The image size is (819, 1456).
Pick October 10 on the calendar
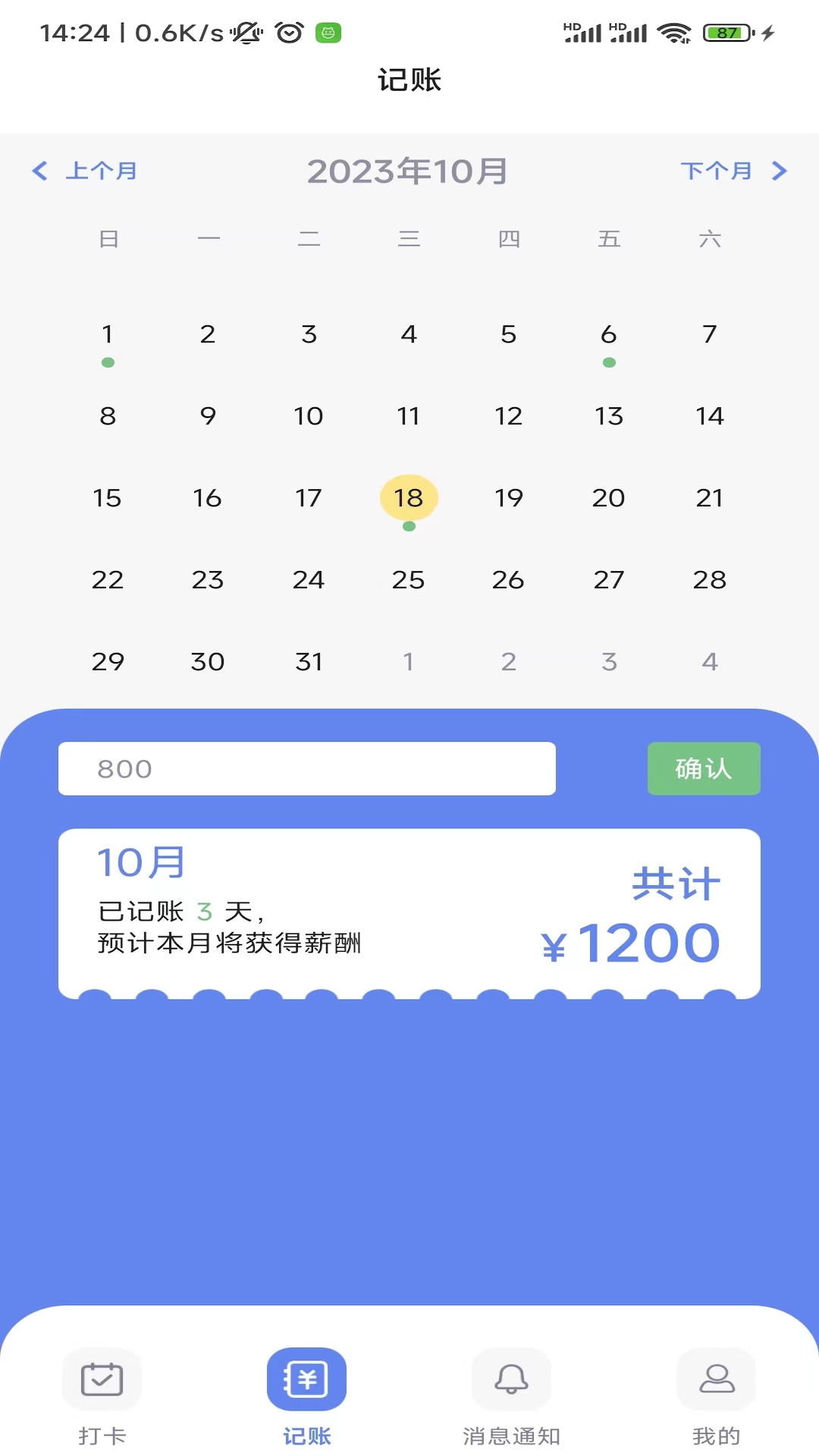(x=309, y=416)
